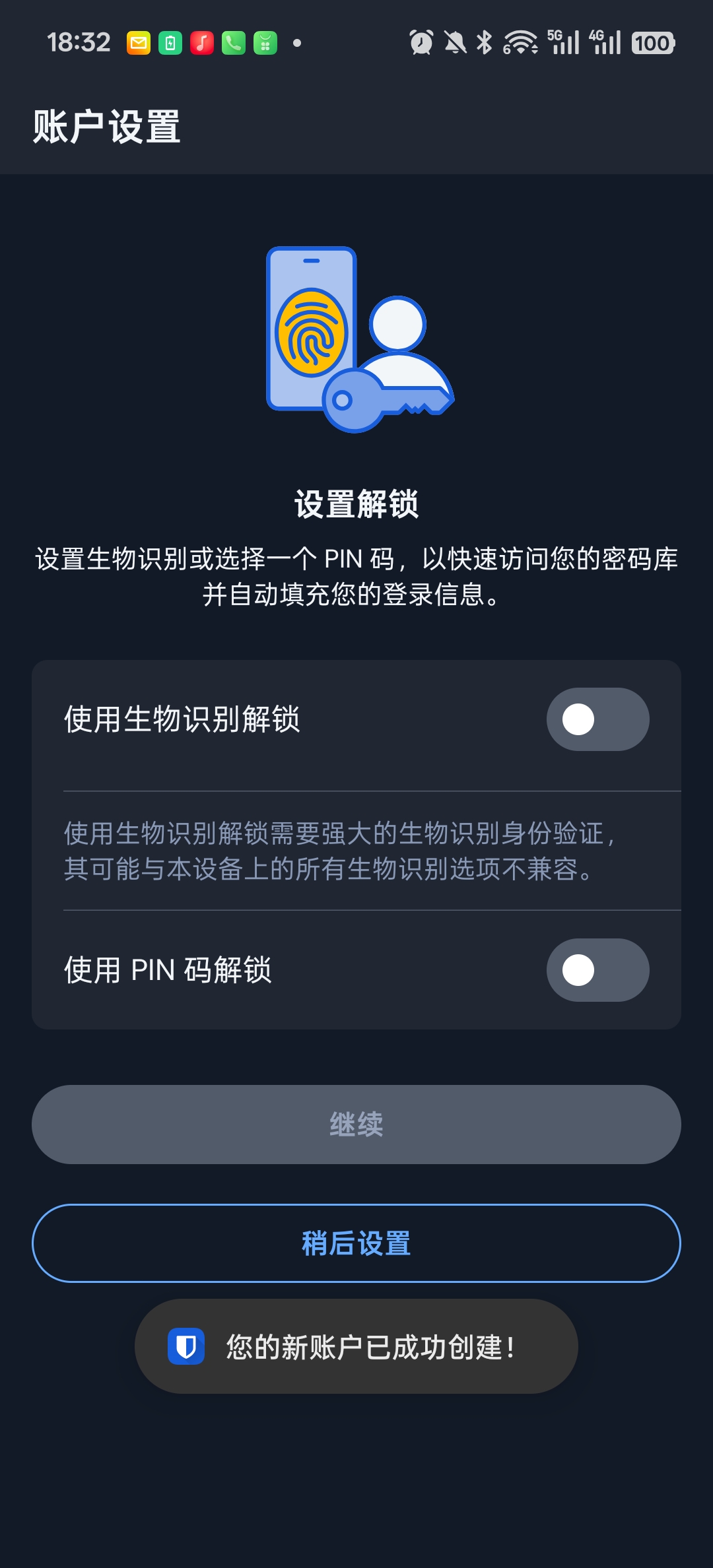
Task: Turn on 使用 PIN 码解锁 switch
Action: (x=597, y=970)
